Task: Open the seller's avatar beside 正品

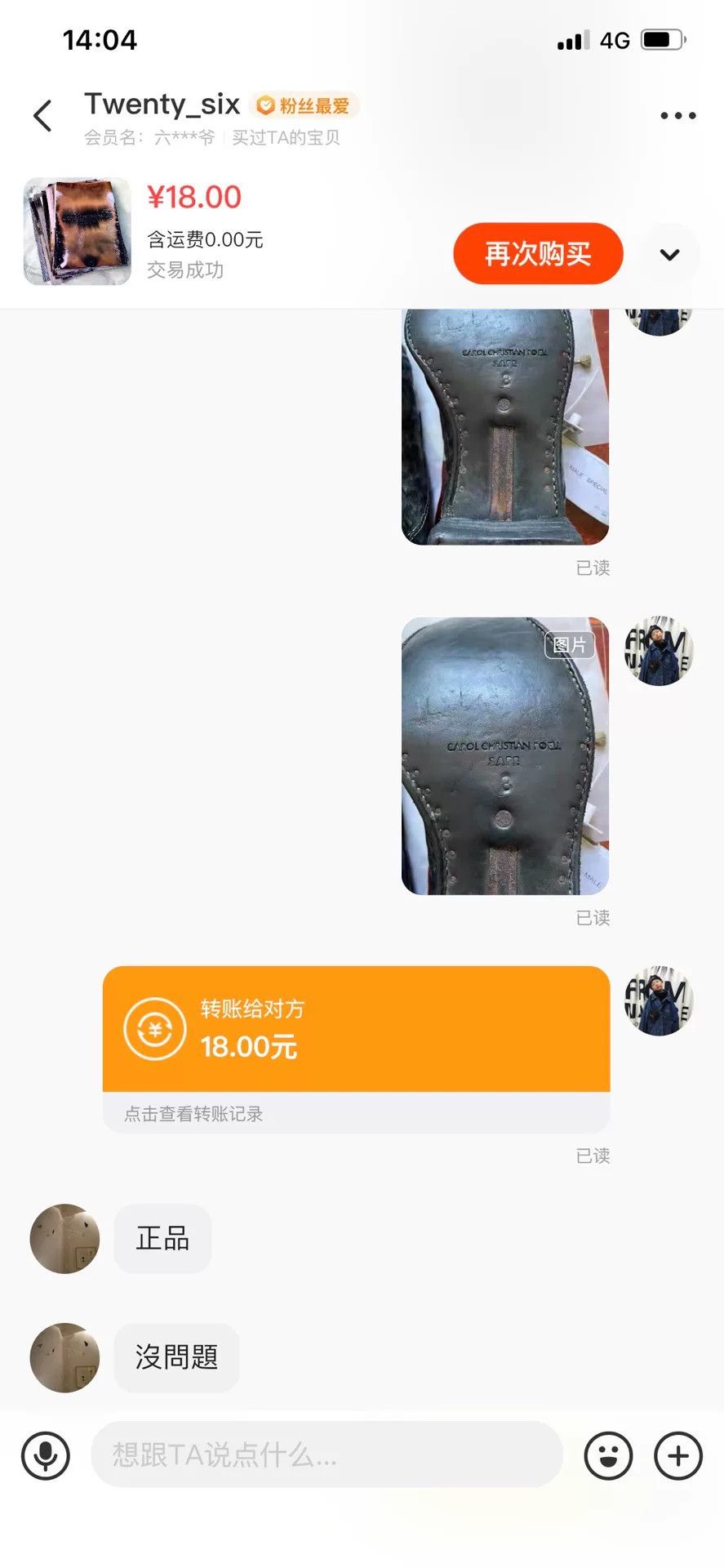Action: pos(64,1238)
